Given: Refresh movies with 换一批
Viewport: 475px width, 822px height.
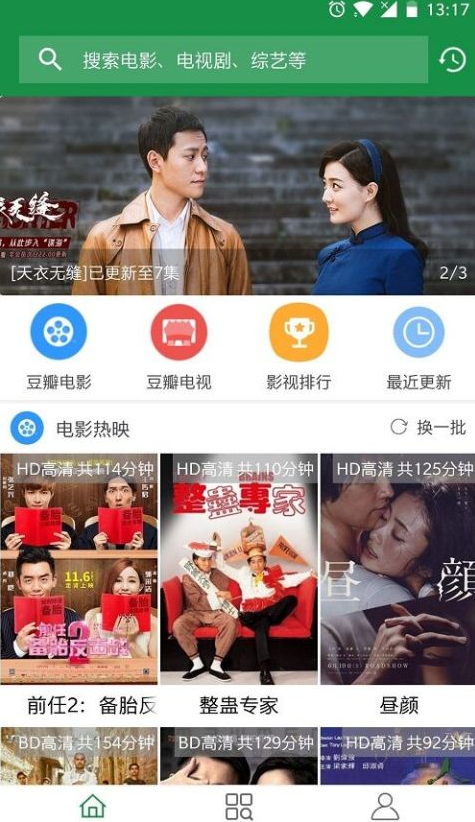Looking at the screenshot, I should click(x=428, y=428).
